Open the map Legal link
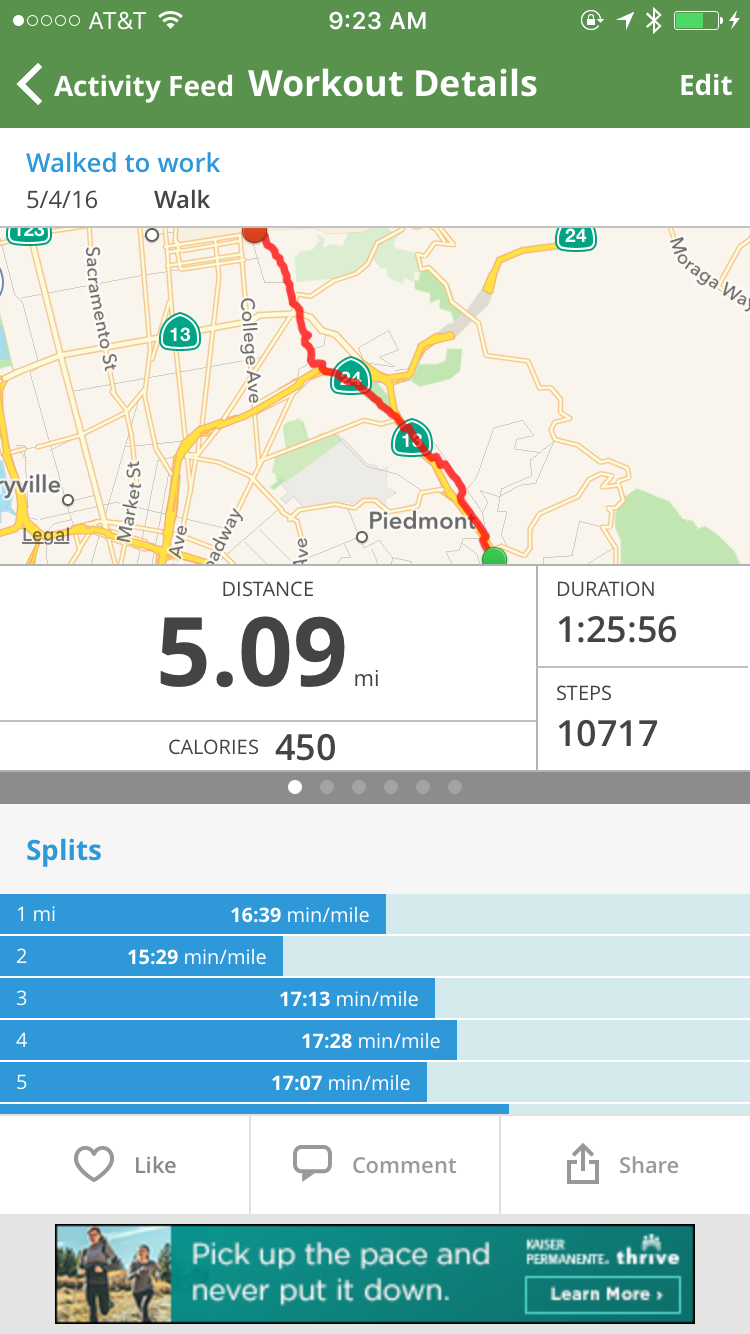This screenshot has height=1334, width=750. [x=46, y=535]
